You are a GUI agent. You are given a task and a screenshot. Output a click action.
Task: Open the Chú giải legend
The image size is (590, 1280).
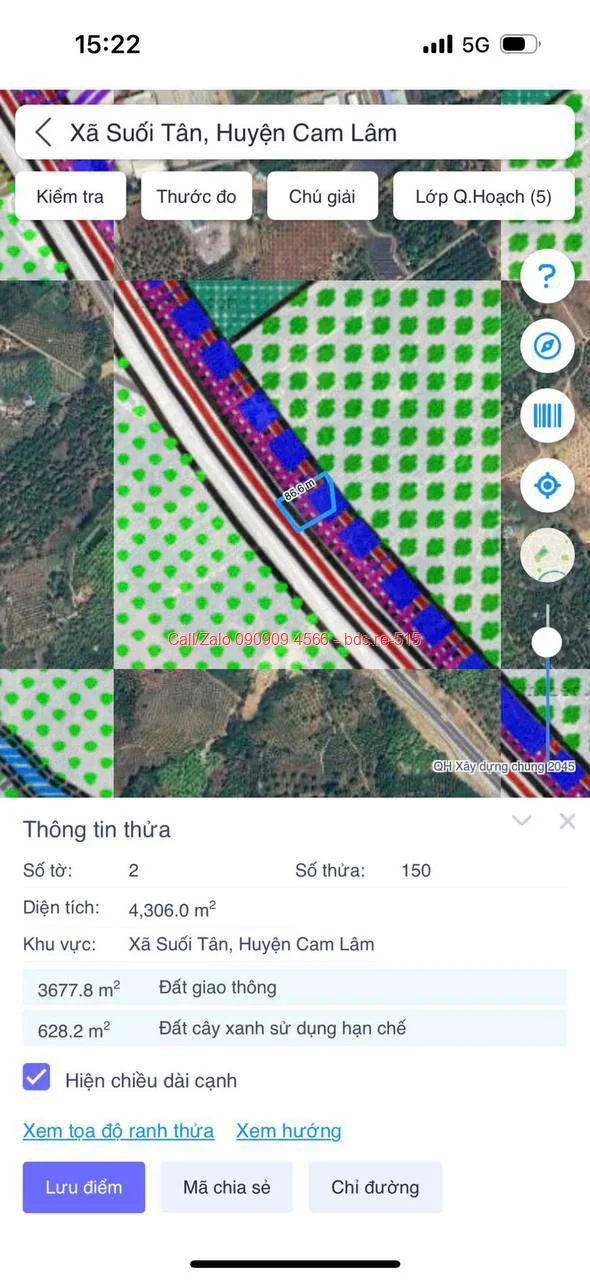(x=322, y=196)
